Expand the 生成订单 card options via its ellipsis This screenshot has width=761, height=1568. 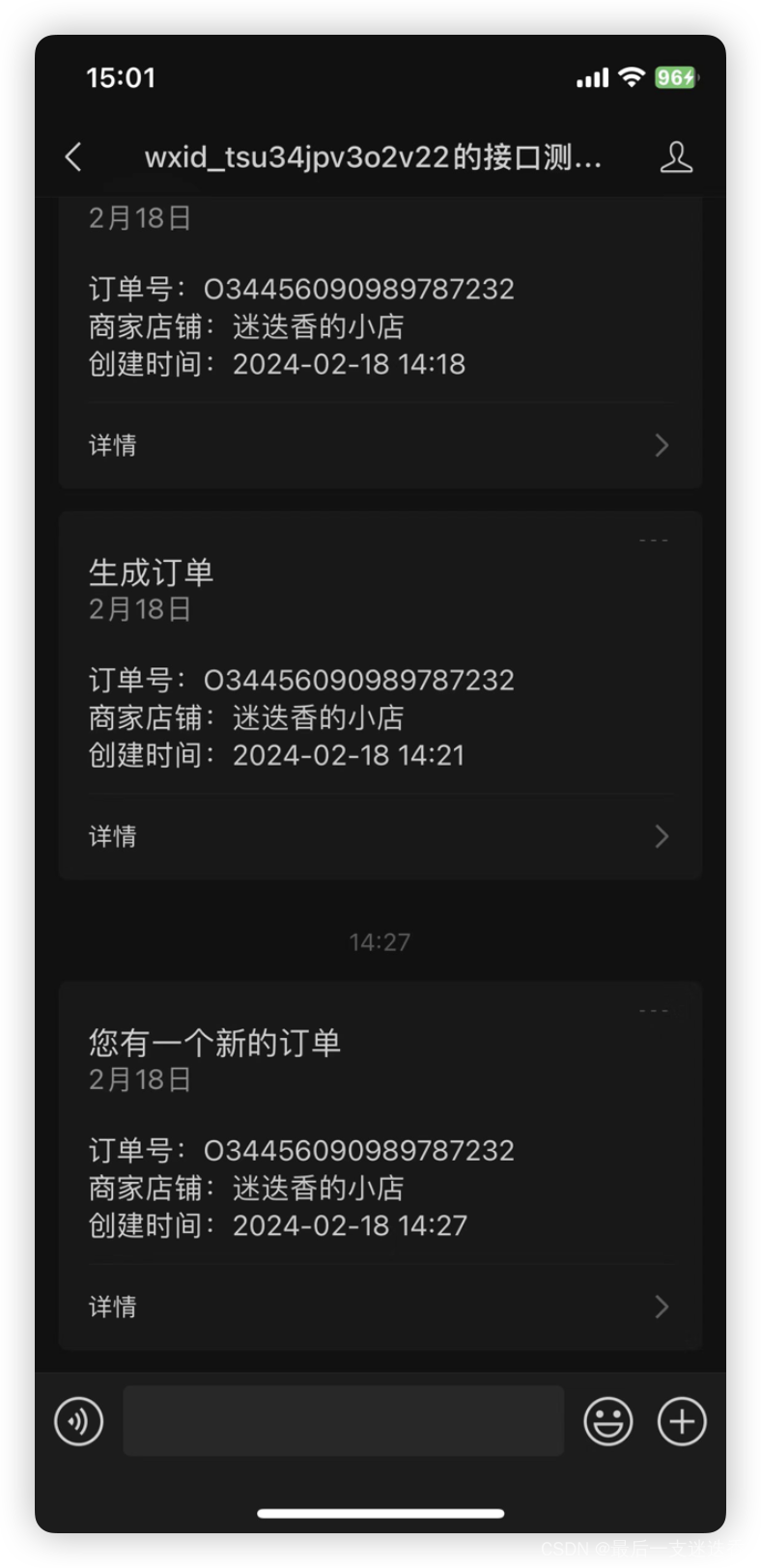(653, 540)
